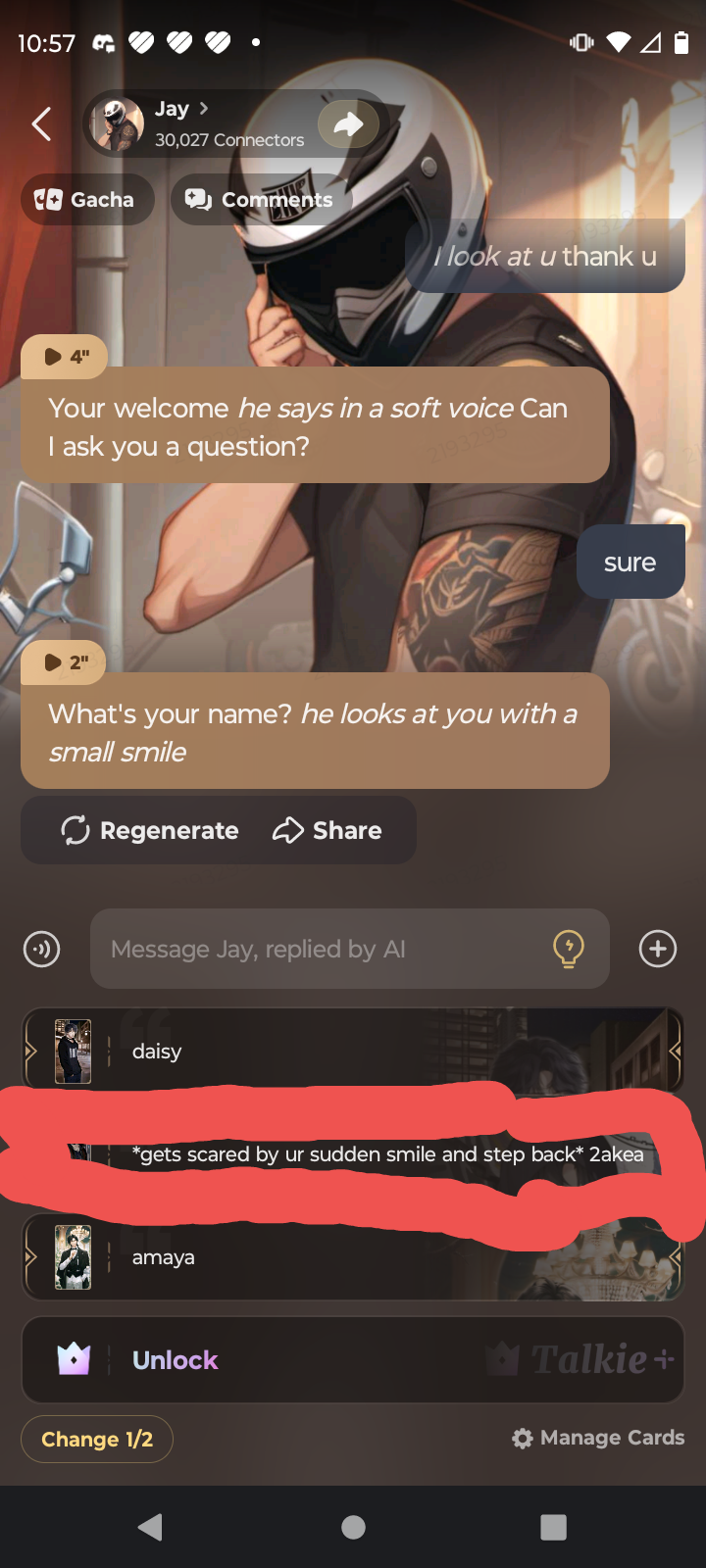Open Manage Cards settings
Viewport: 706px width, 1568px height.
(598, 1438)
